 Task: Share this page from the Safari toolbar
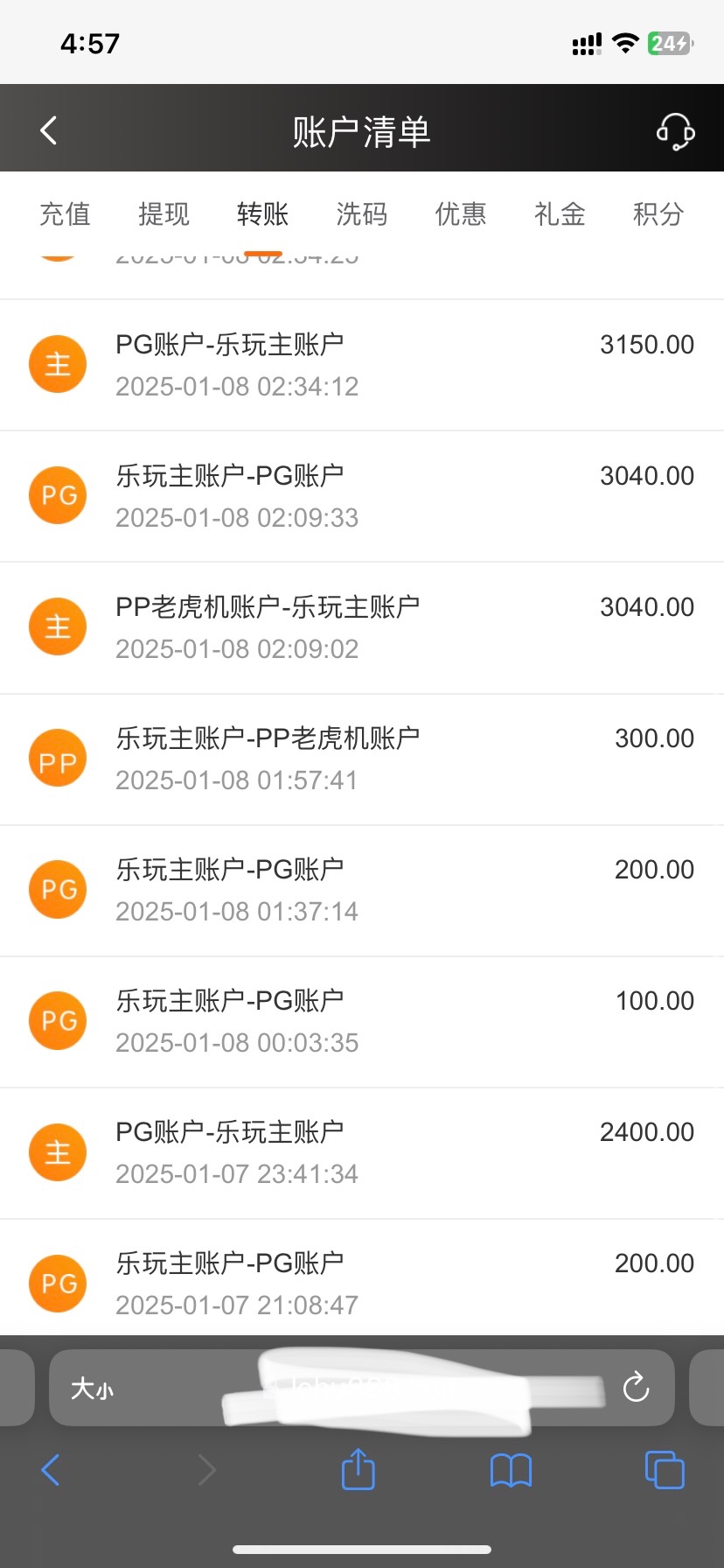click(358, 1469)
